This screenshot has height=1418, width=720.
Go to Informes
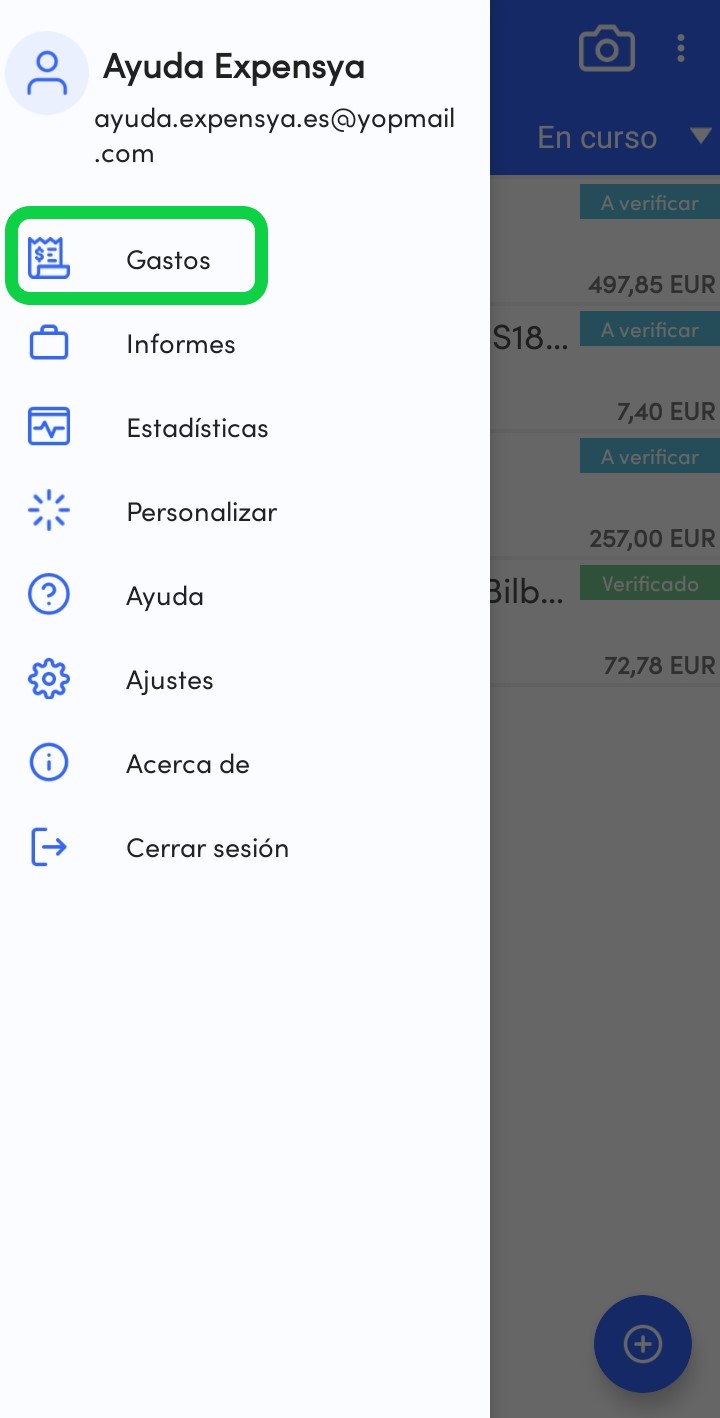point(245,344)
